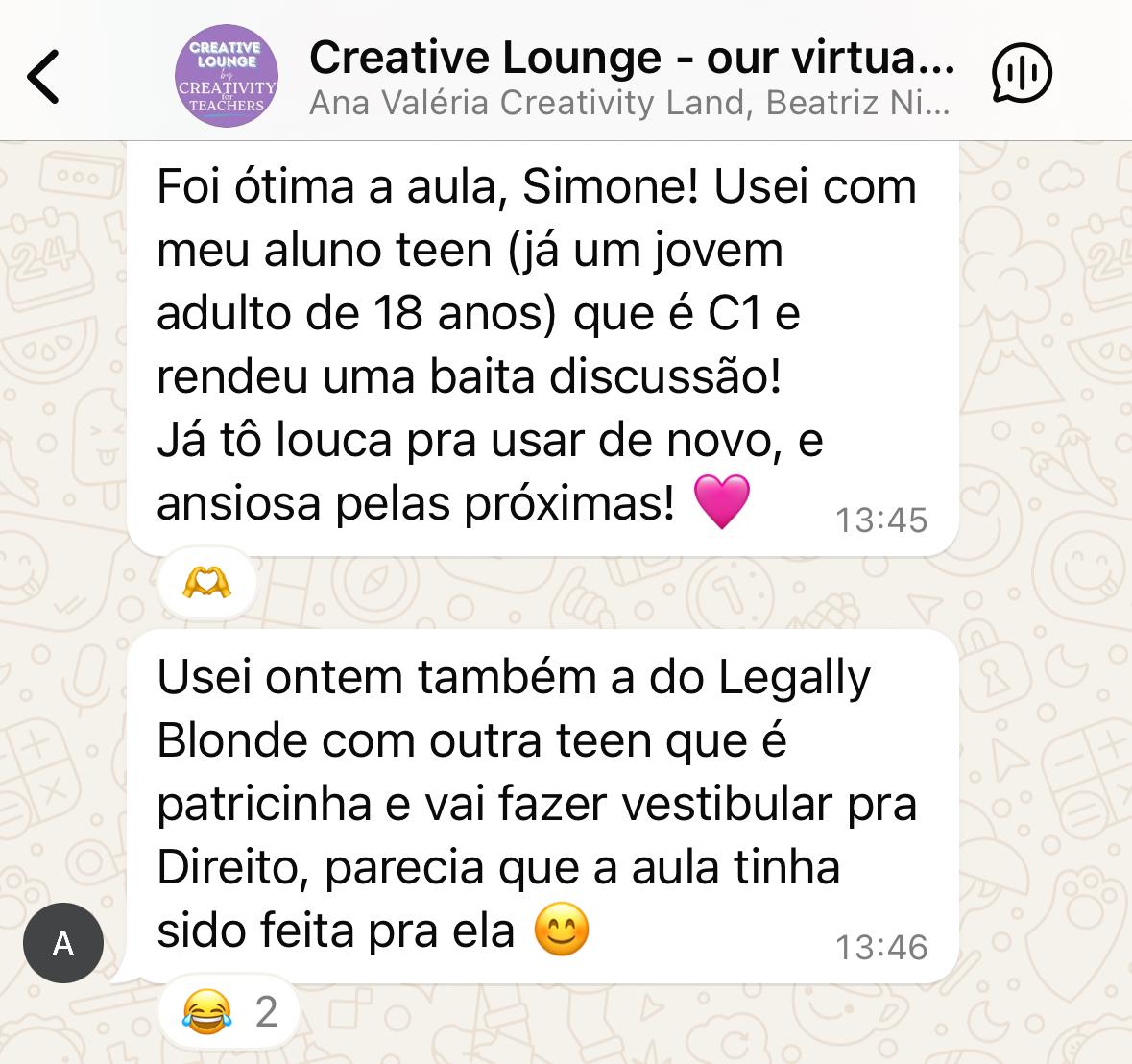View laughing reactions on 13:46 message
This screenshot has width=1132, height=1064.
(x=229, y=1012)
